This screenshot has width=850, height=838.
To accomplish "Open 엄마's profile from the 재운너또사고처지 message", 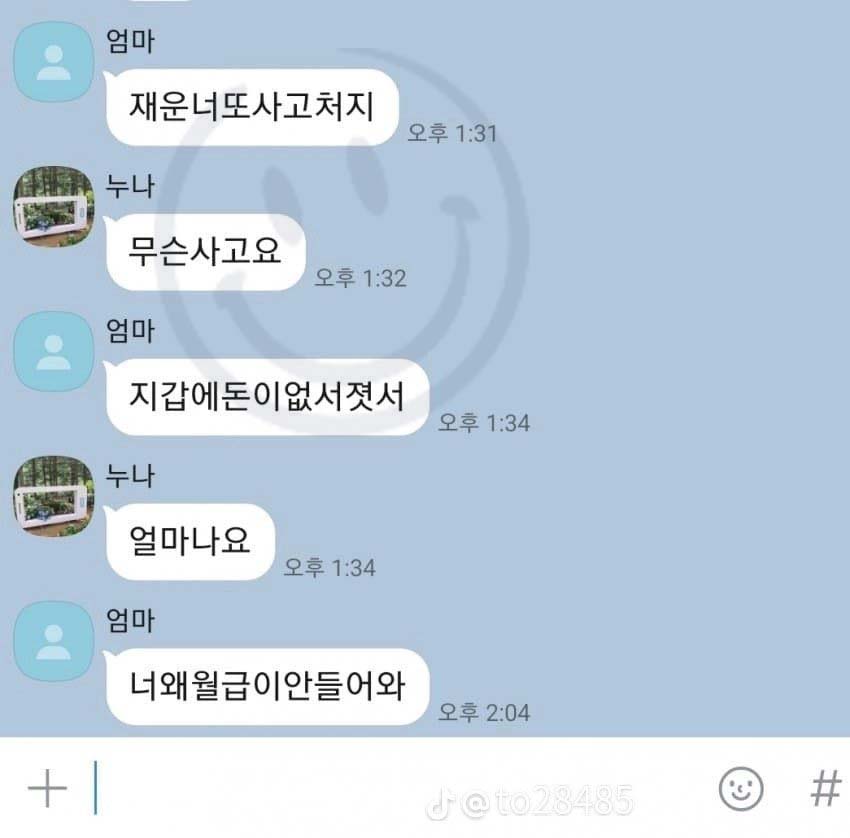I will click(53, 62).
